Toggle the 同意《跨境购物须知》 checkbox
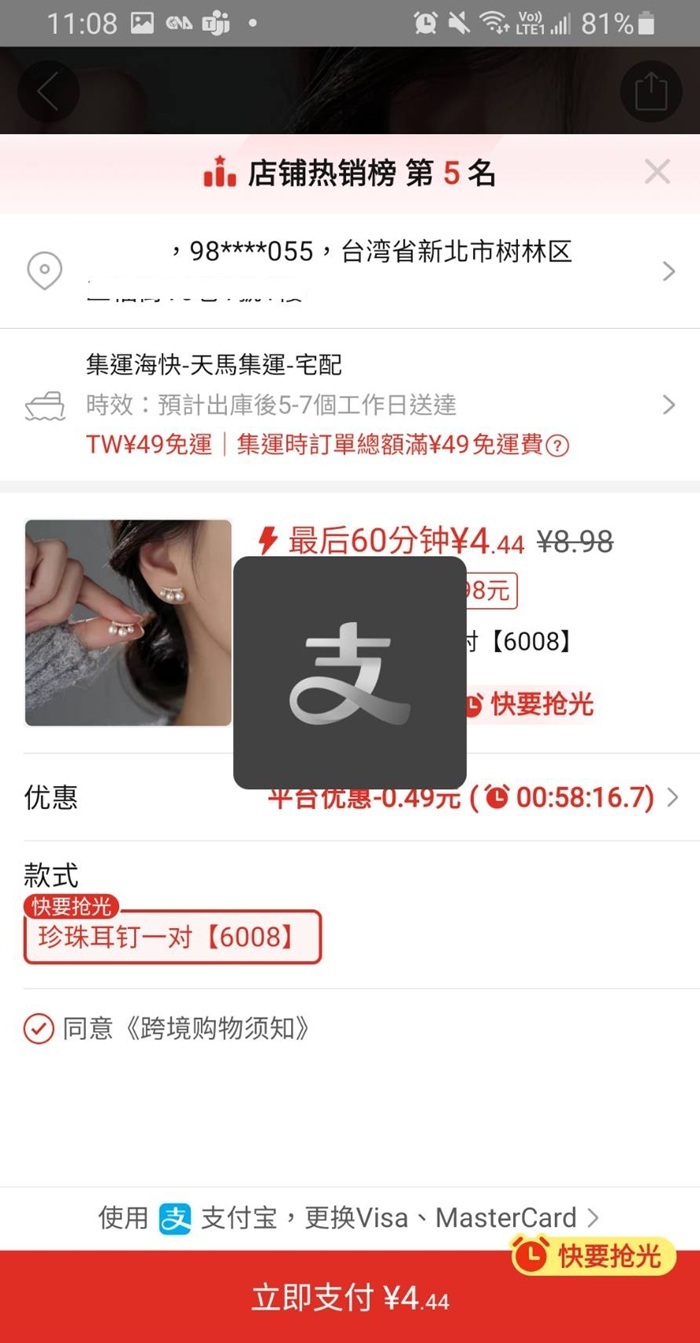This screenshot has width=700, height=1343. (38, 1028)
